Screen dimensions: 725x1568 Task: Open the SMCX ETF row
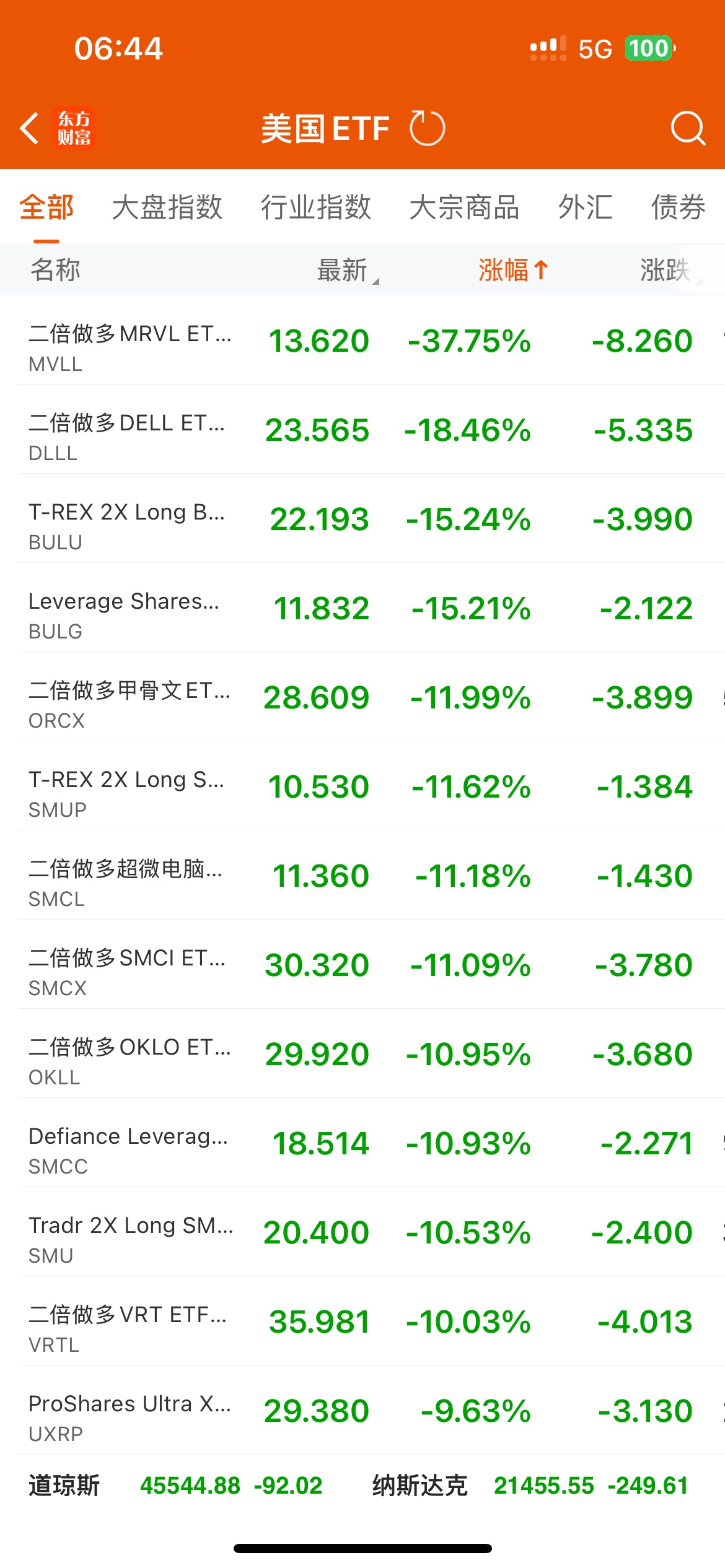[x=362, y=965]
